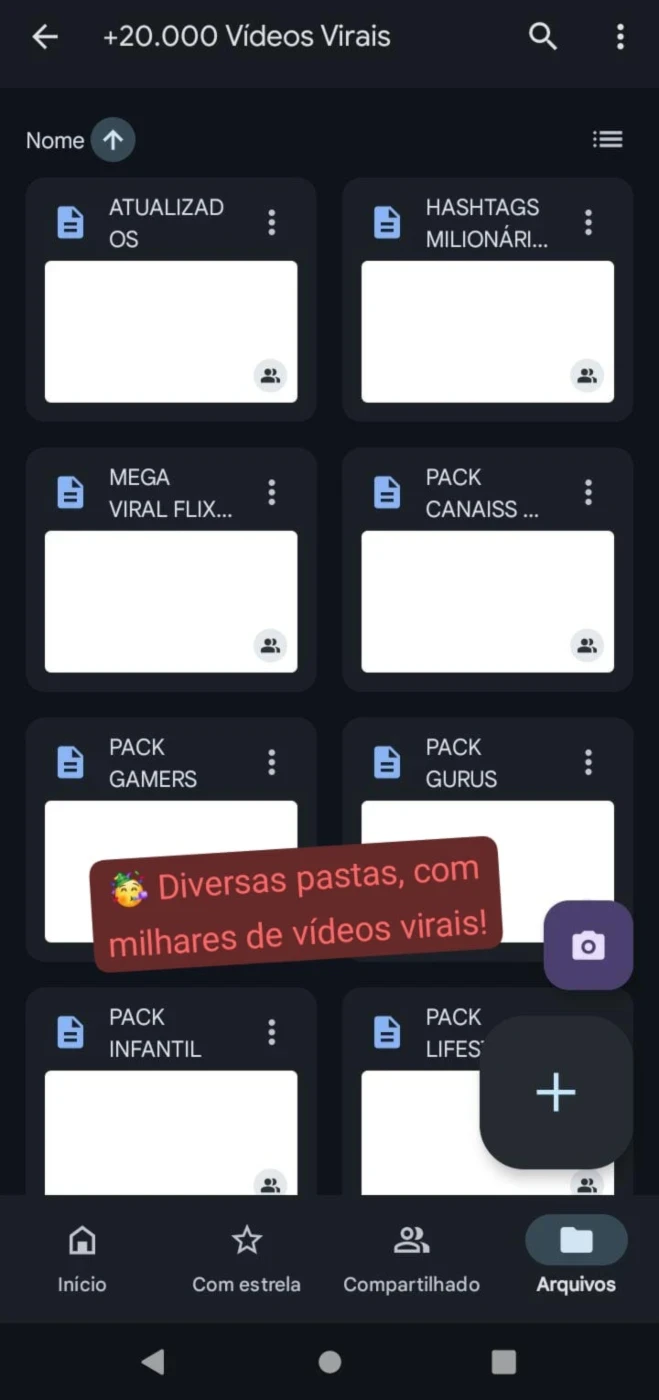Go back using the top-left arrow
This screenshot has width=659, height=1400.
click(45, 37)
